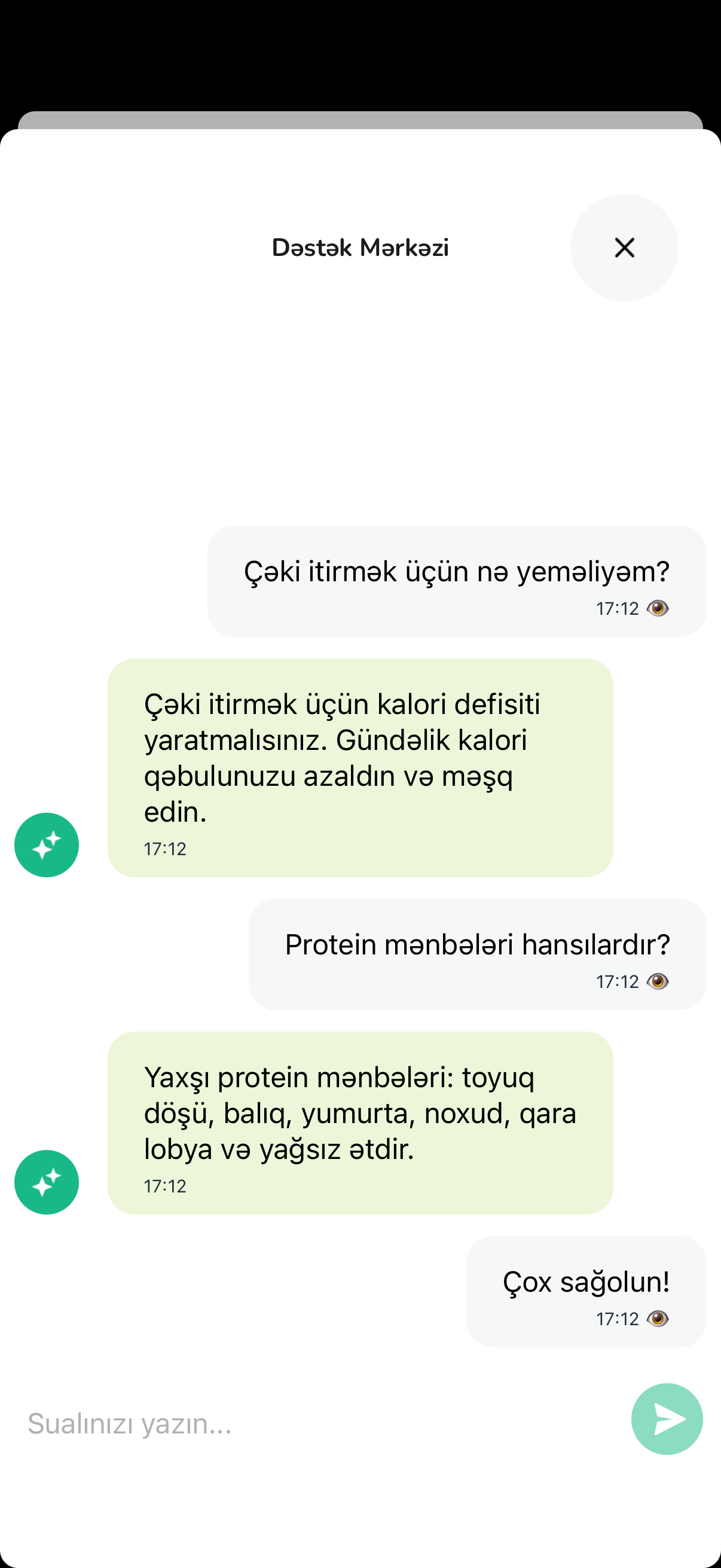Click the eye read-receipt on 'Çəki itirmək' question
Image resolution: width=721 pixels, height=1568 pixels.
(x=658, y=608)
